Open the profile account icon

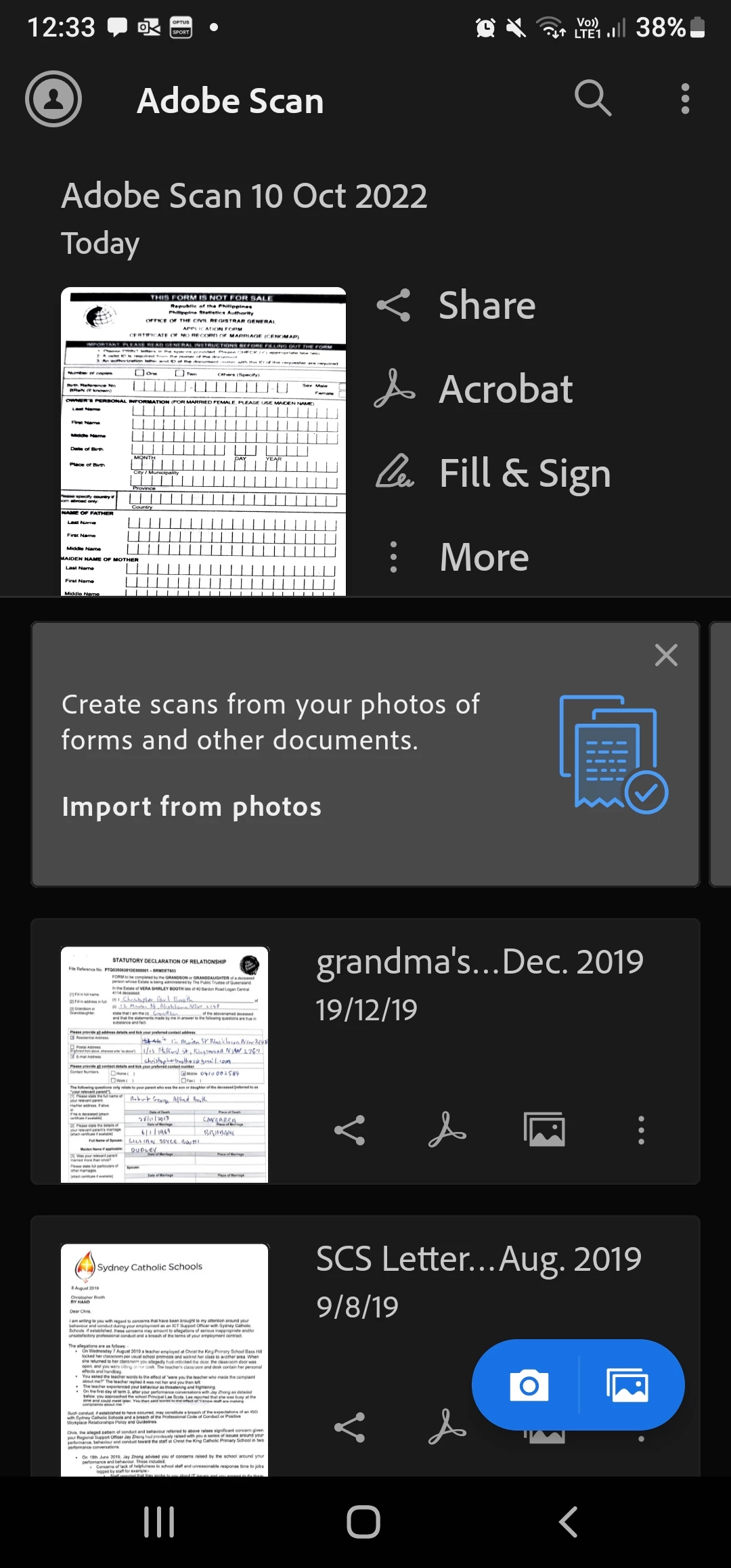tap(53, 99)
